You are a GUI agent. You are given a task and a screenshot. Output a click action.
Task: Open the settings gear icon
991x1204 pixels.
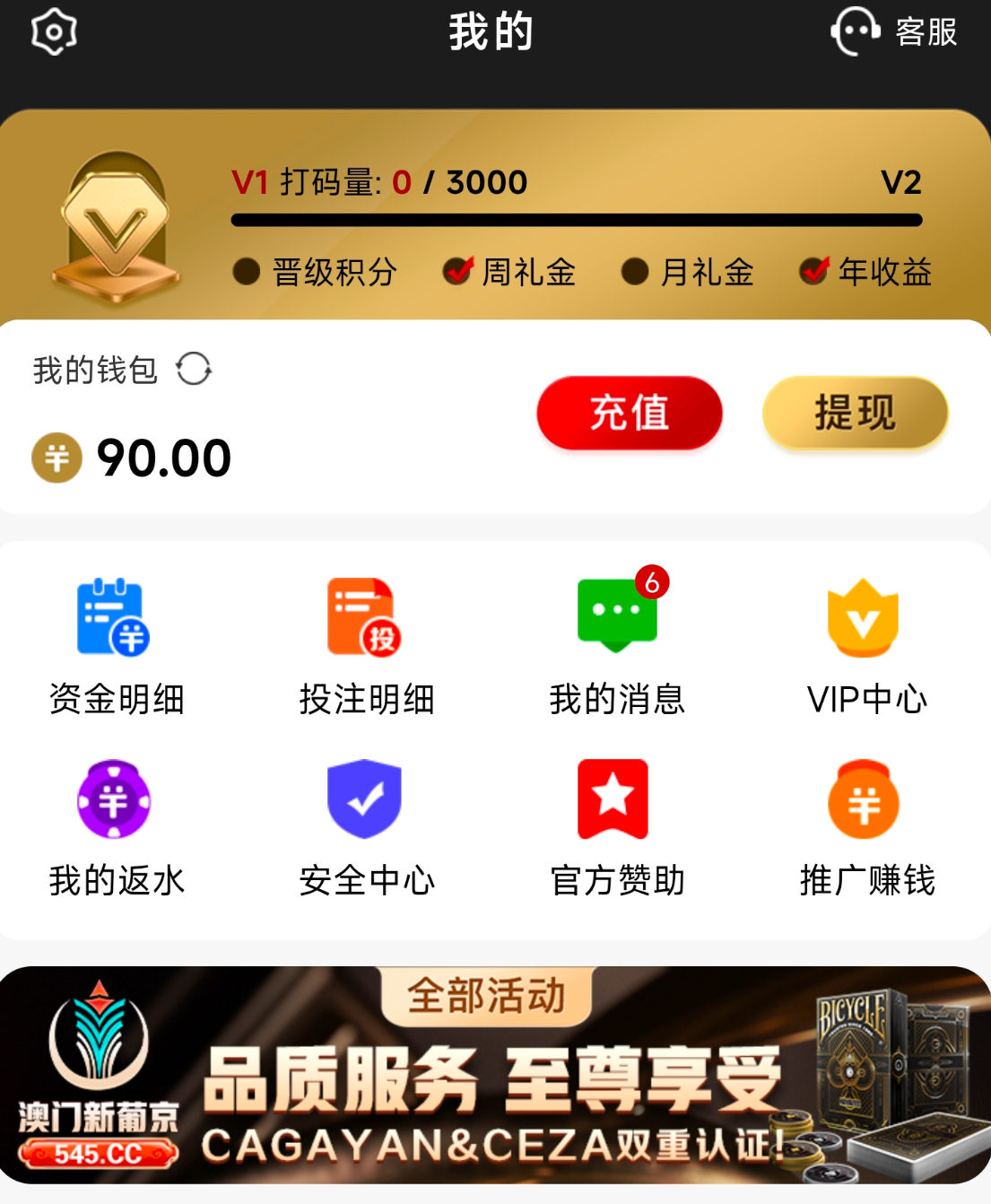point(54,32)
